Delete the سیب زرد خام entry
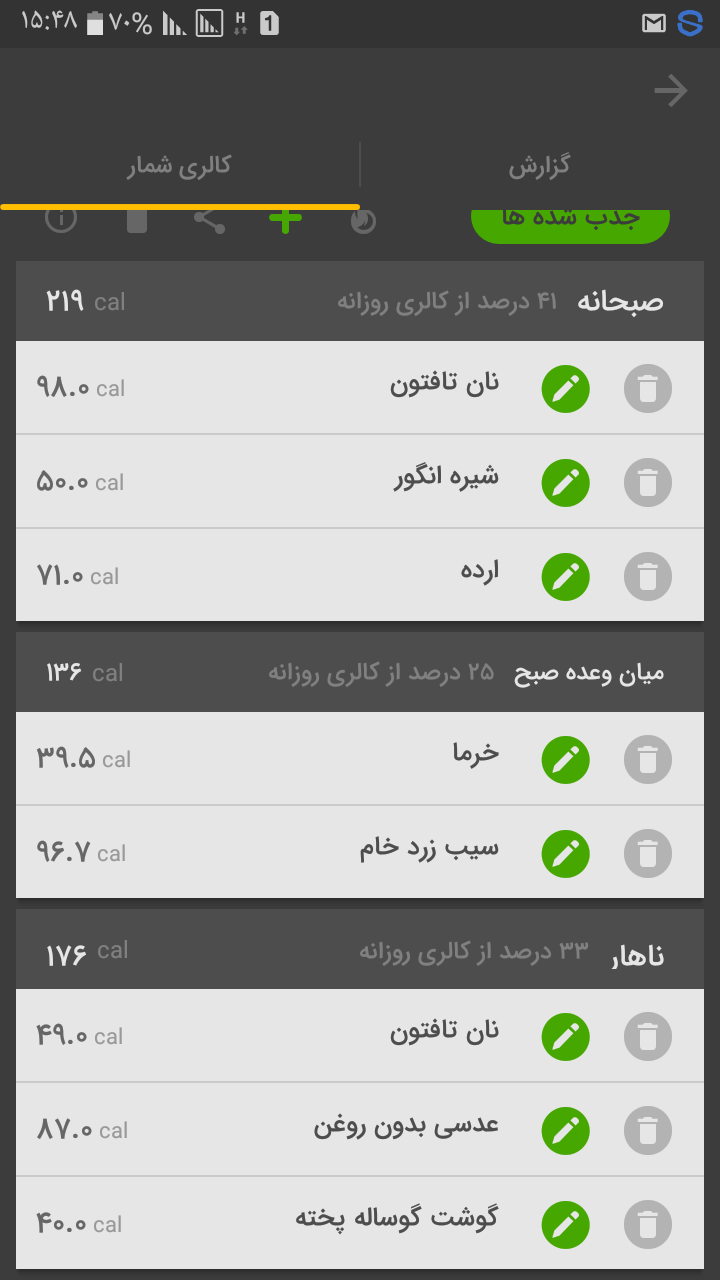Image resolution: width=720 pixels, height=1280 pixels. point(648,854)
